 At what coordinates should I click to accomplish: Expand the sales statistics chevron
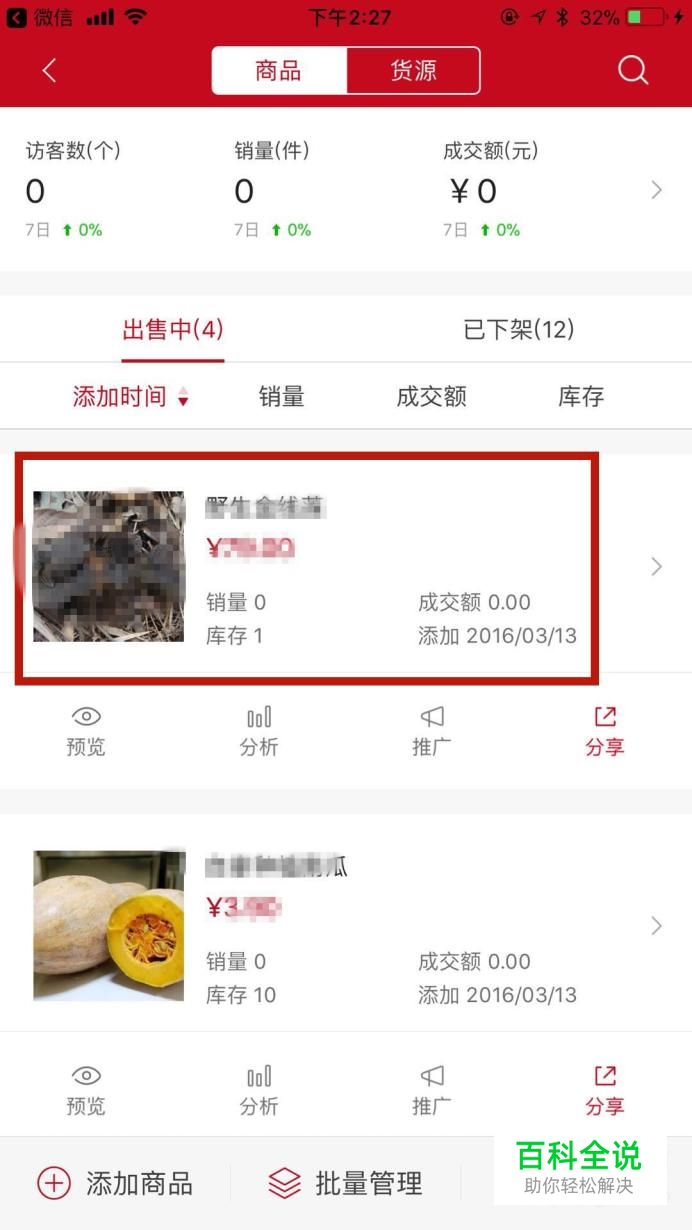657,190
